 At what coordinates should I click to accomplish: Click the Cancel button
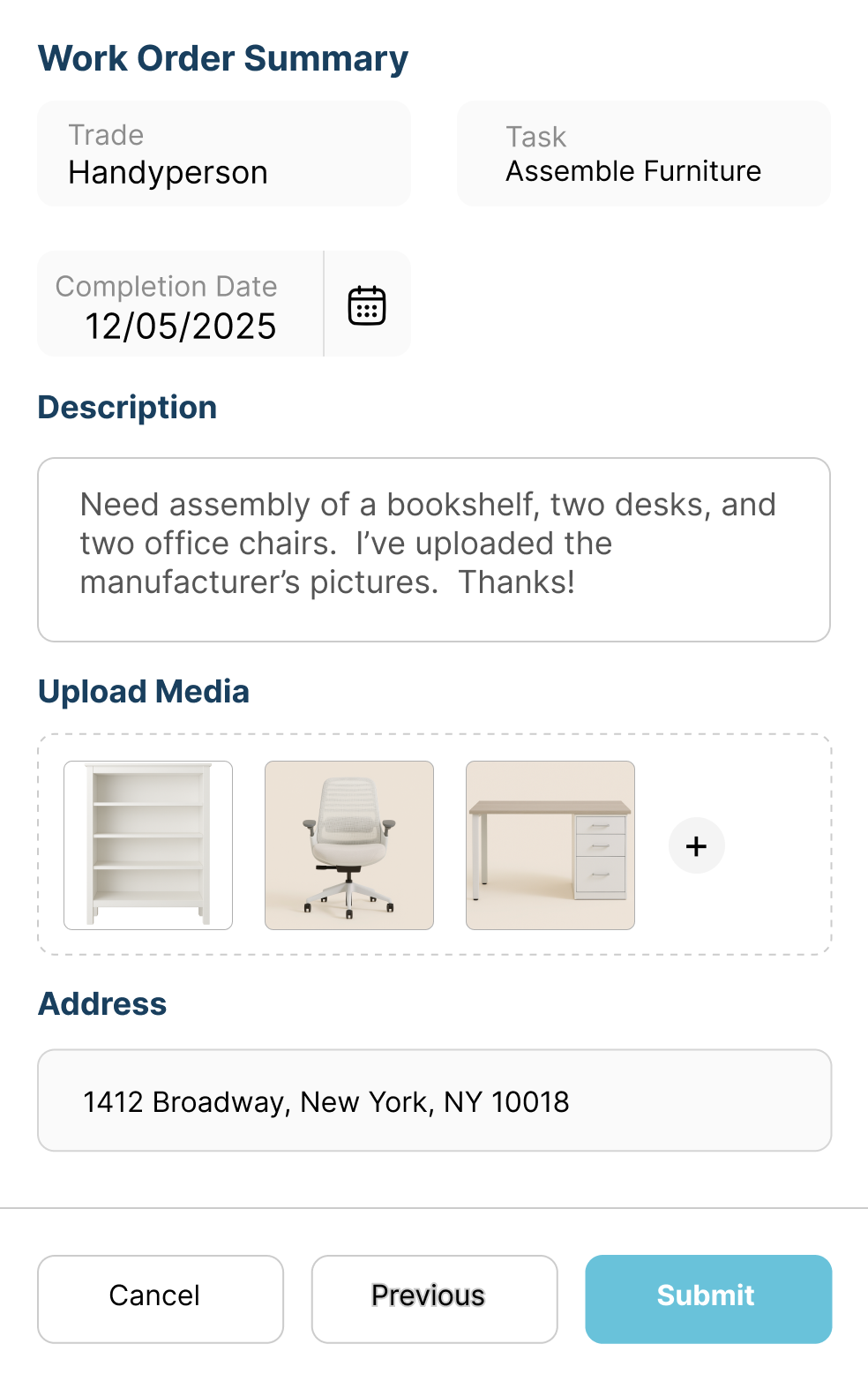(160, 1297)
